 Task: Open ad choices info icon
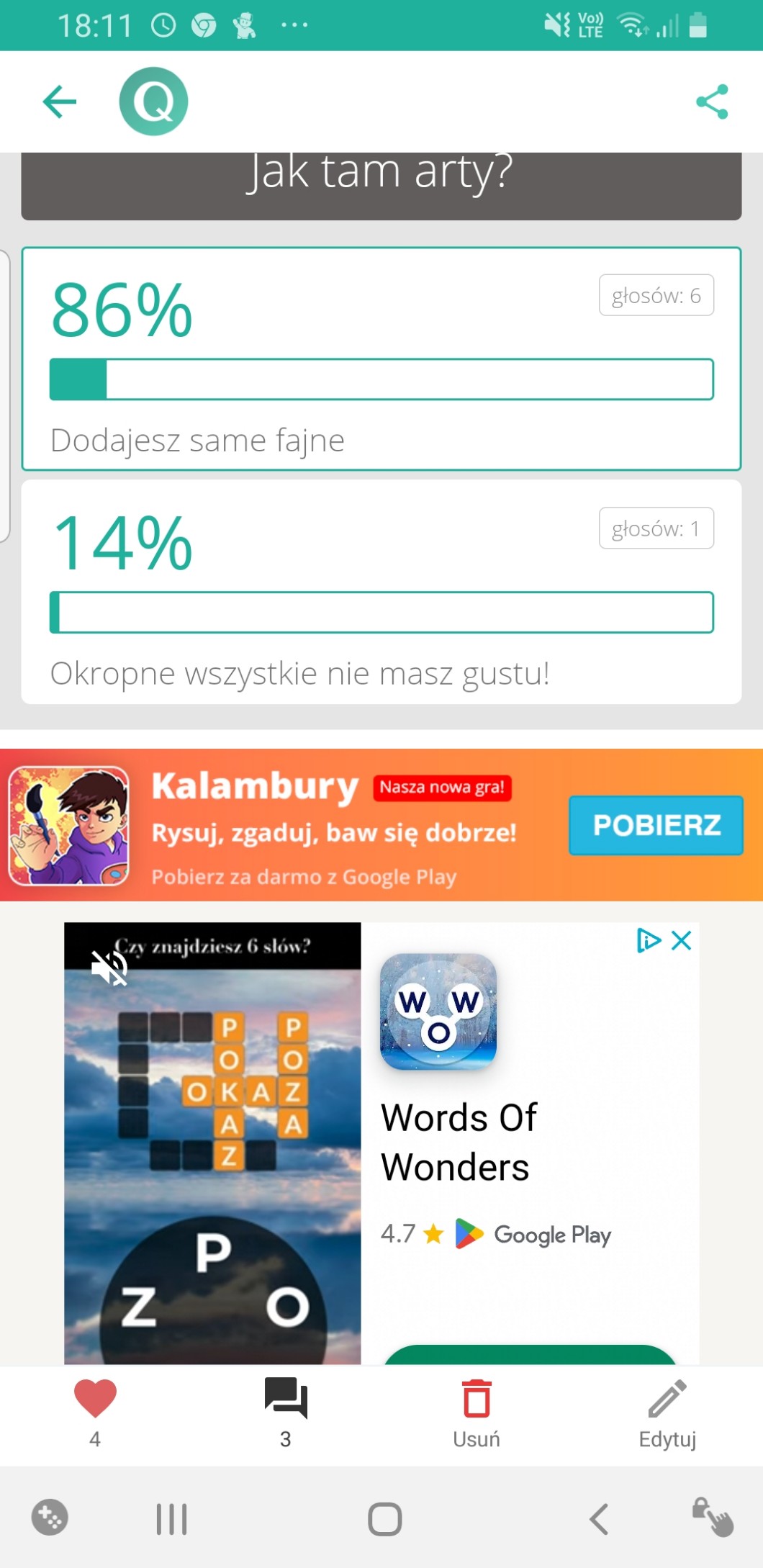point(648,940)
